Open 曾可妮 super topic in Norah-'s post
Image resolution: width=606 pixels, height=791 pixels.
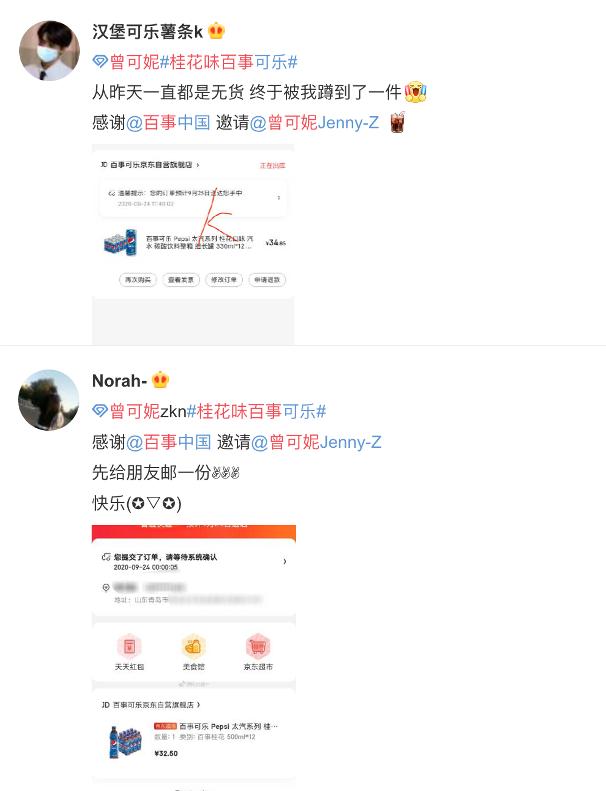point(126,411)
